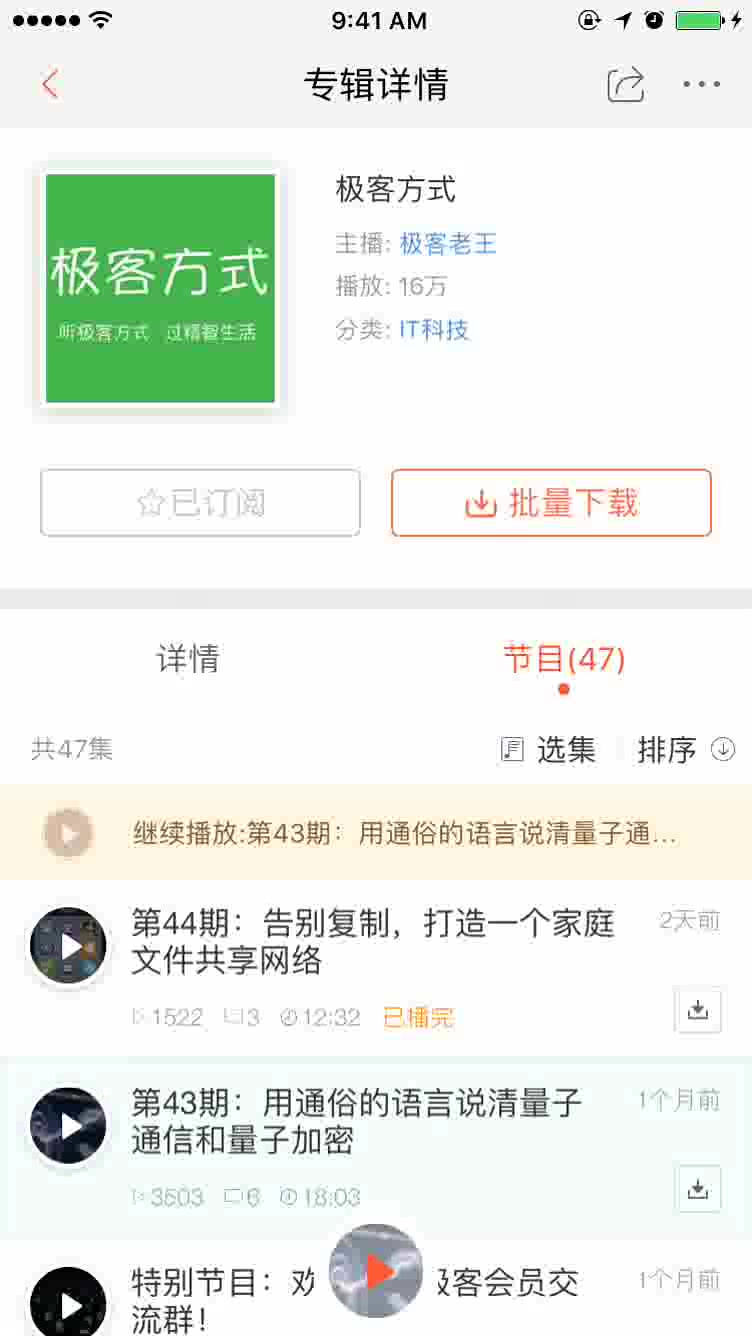Select the 节目(47) tab
Screen dimensions: 752x1336
(564, 659)
